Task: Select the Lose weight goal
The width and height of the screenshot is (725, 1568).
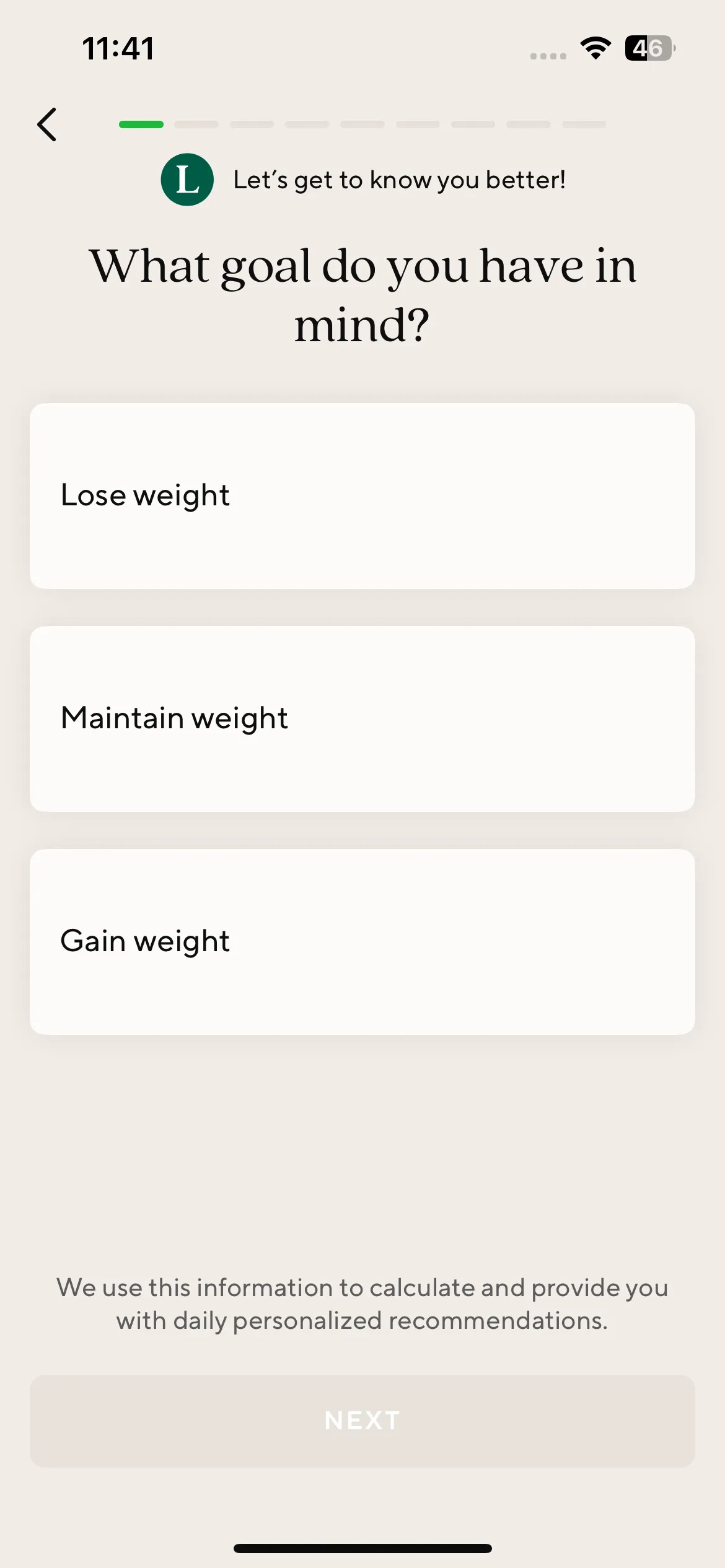Action: click(362, 496)
